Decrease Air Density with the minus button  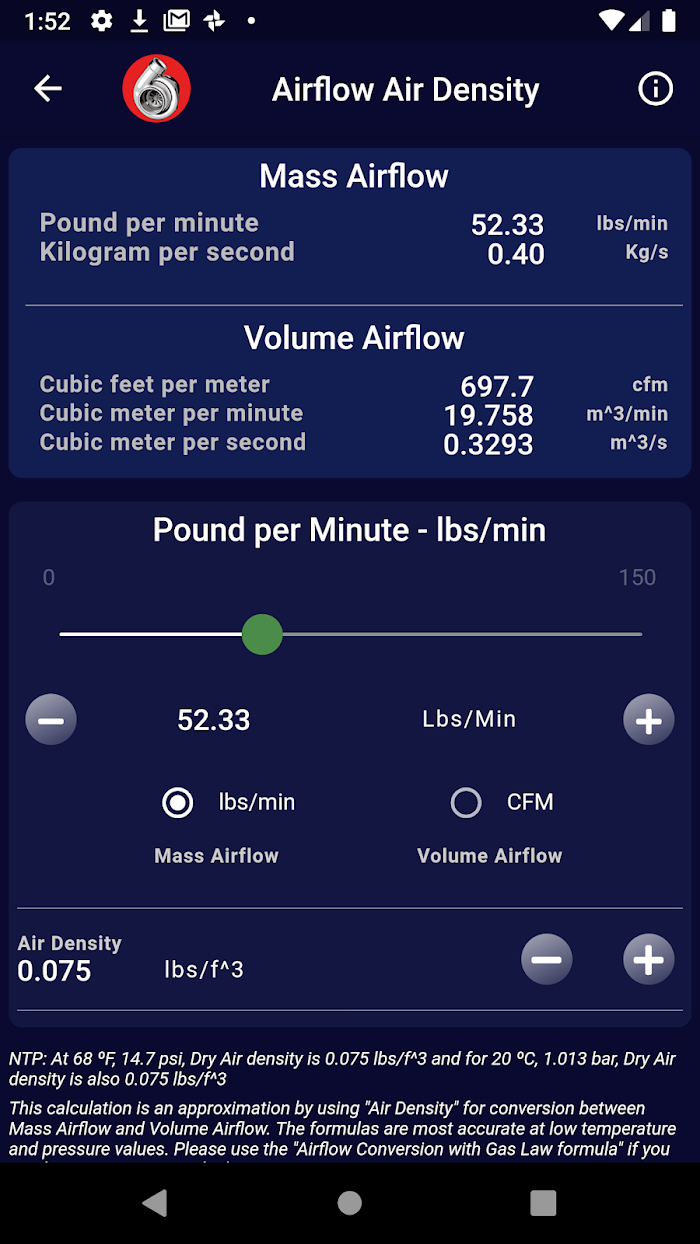[x=547, y=960]
